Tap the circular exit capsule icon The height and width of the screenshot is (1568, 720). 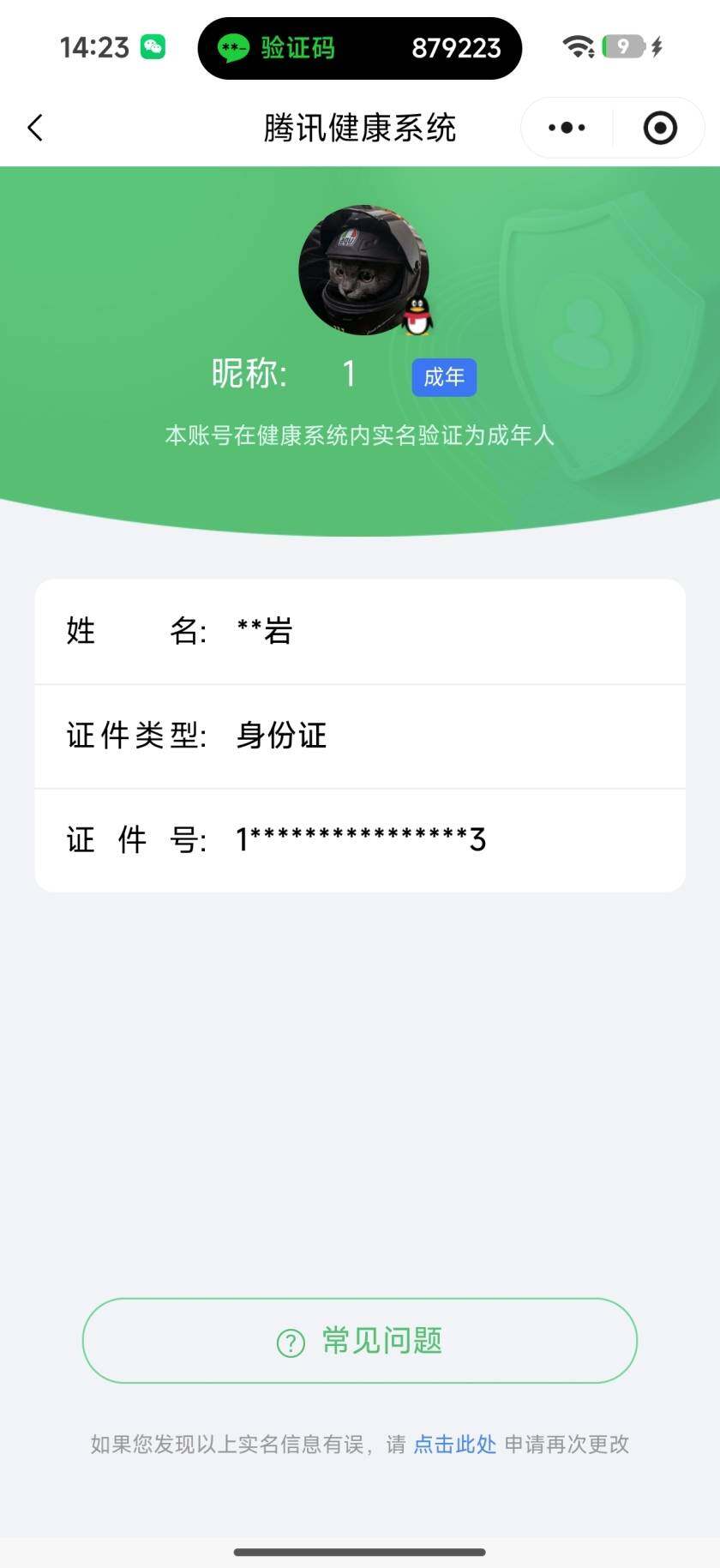pos(658,127)
